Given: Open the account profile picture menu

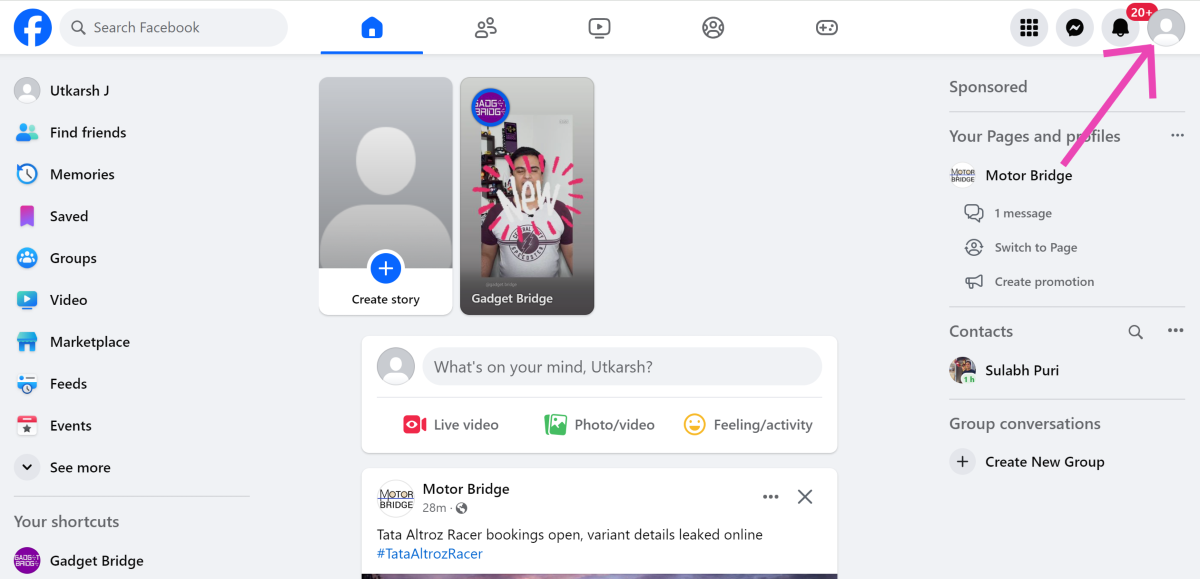Looking at the screenshot, I should click(x=1166, y=28).
